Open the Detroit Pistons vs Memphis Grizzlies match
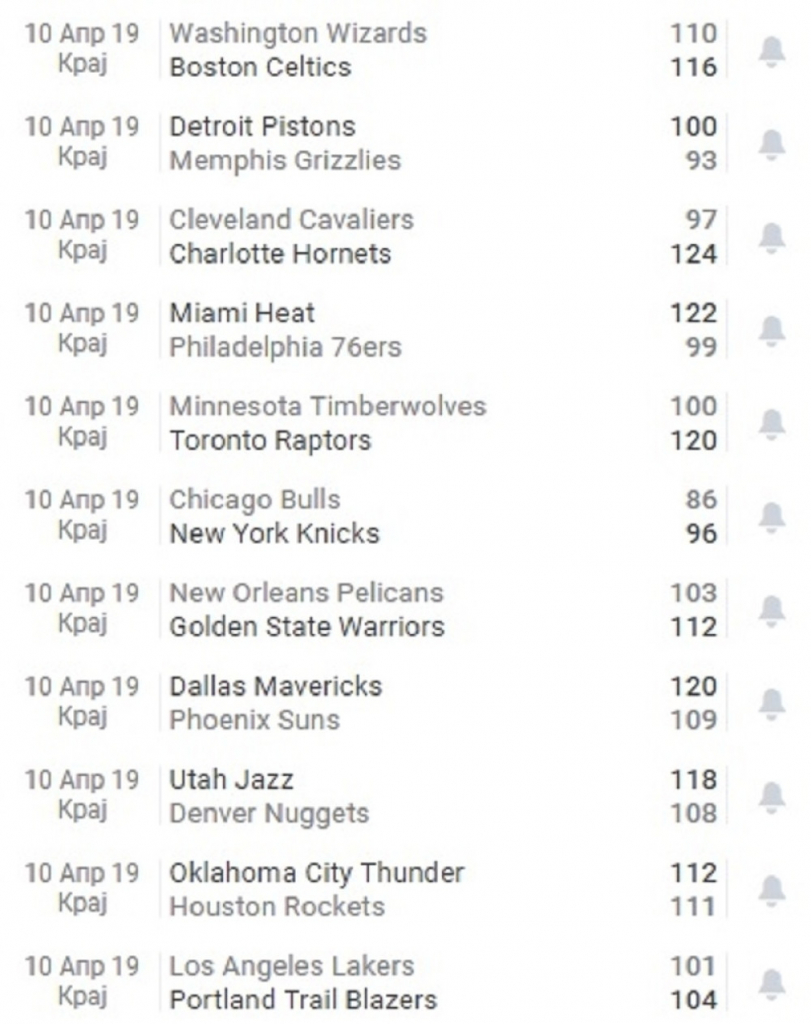This screenshot has height=1024, width=811. pyautogui.click(x=400, y=143)
